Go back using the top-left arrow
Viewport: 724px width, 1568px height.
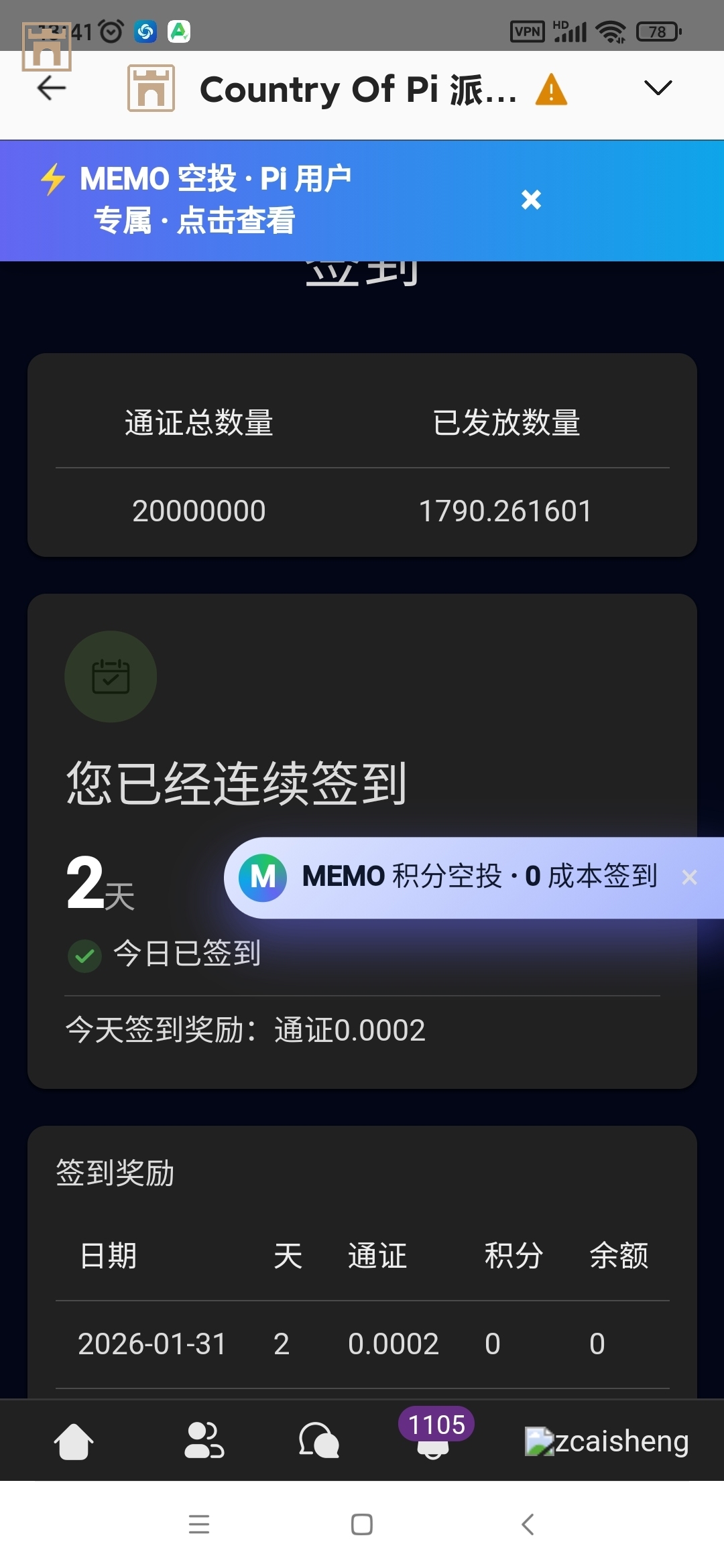52,88
